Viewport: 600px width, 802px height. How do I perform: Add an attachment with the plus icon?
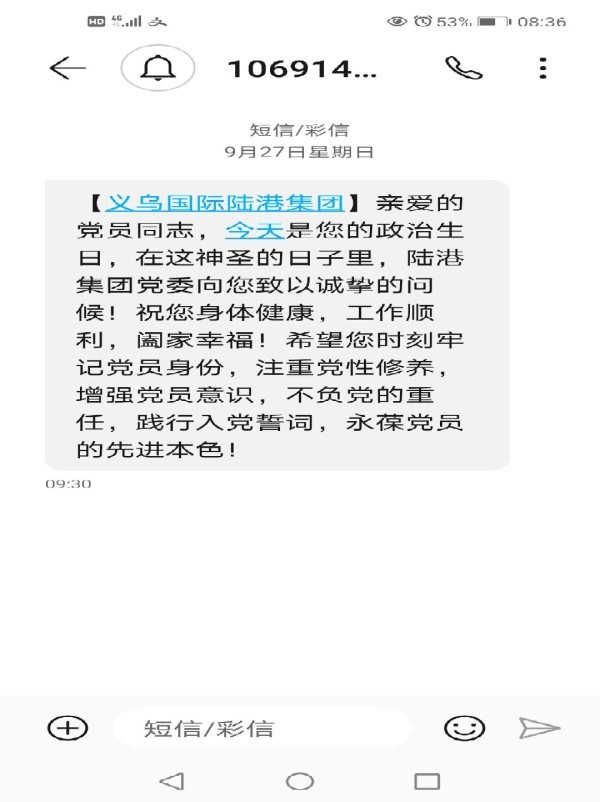tap(68, 728)
